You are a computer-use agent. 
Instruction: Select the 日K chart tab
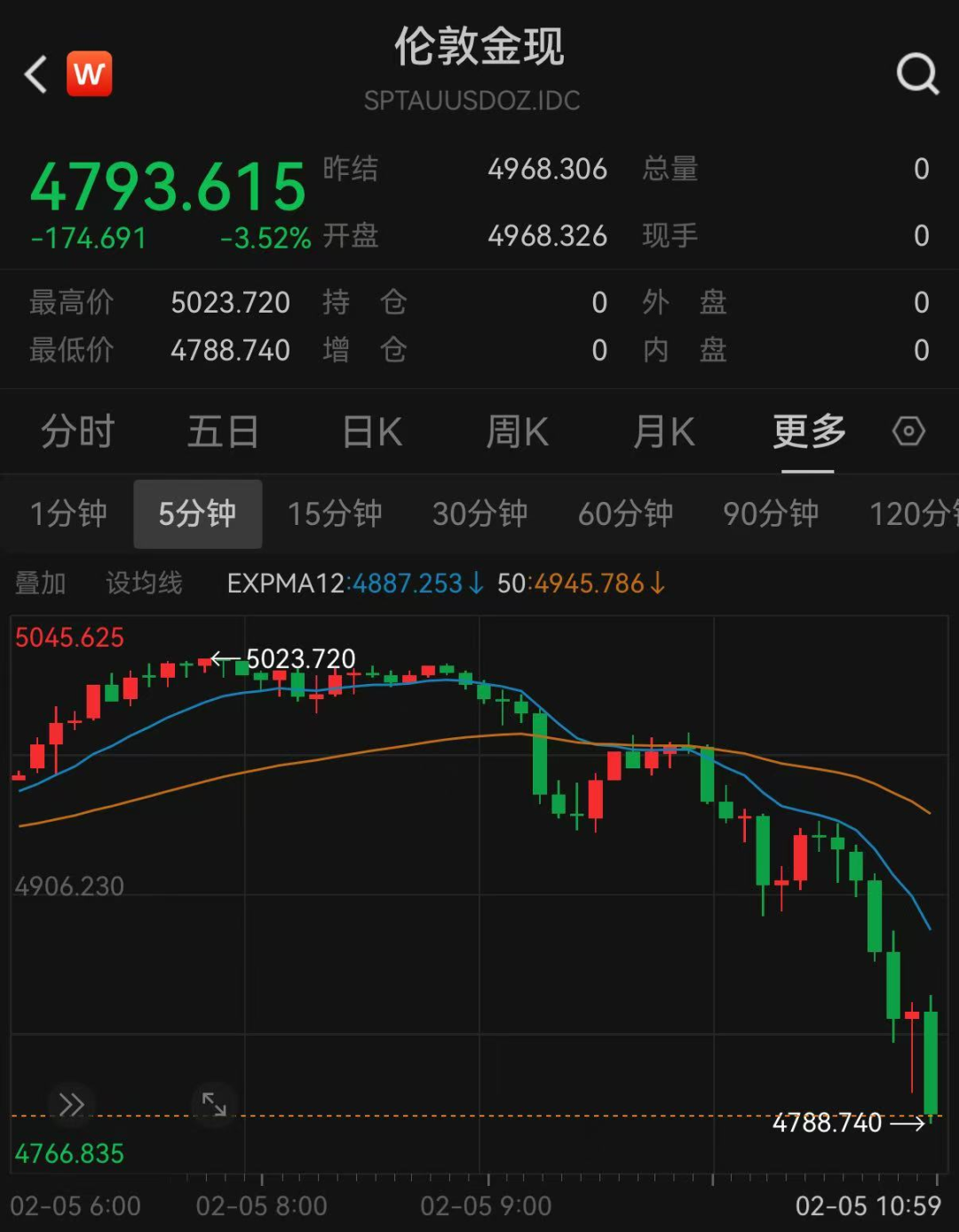pos(372,433)
